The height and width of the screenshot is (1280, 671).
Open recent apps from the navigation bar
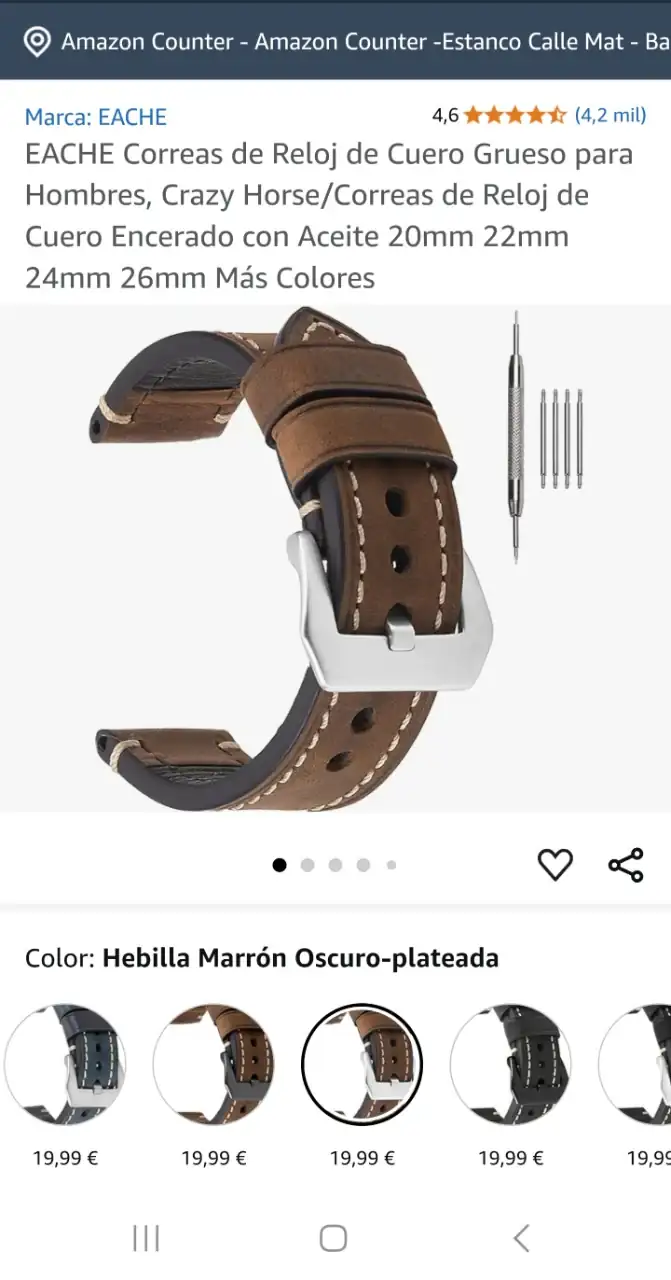(146, 1238)
